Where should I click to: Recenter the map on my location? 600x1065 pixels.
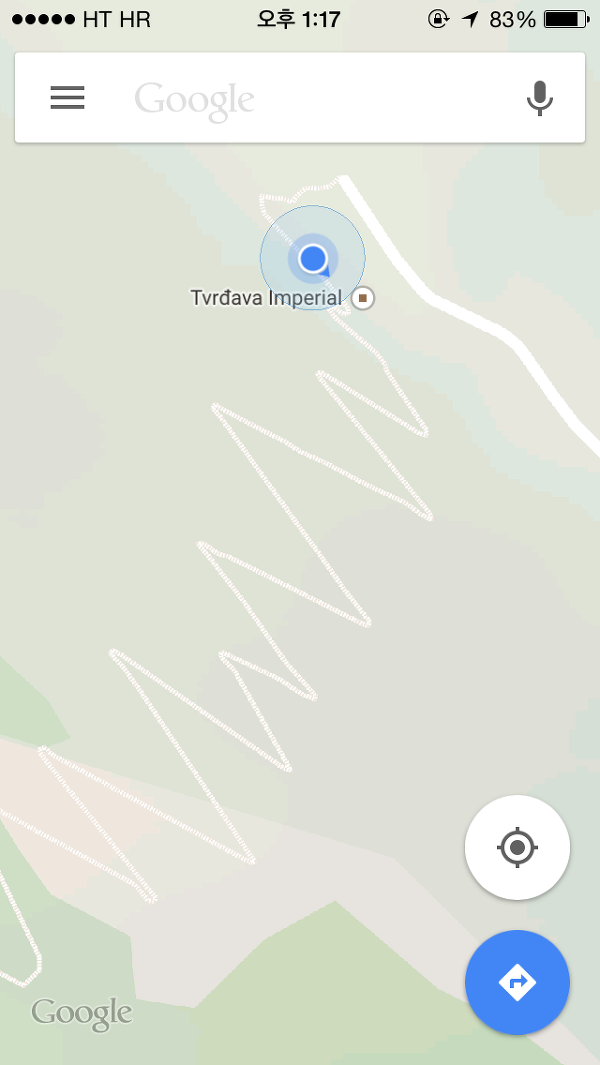click(517, 847)
